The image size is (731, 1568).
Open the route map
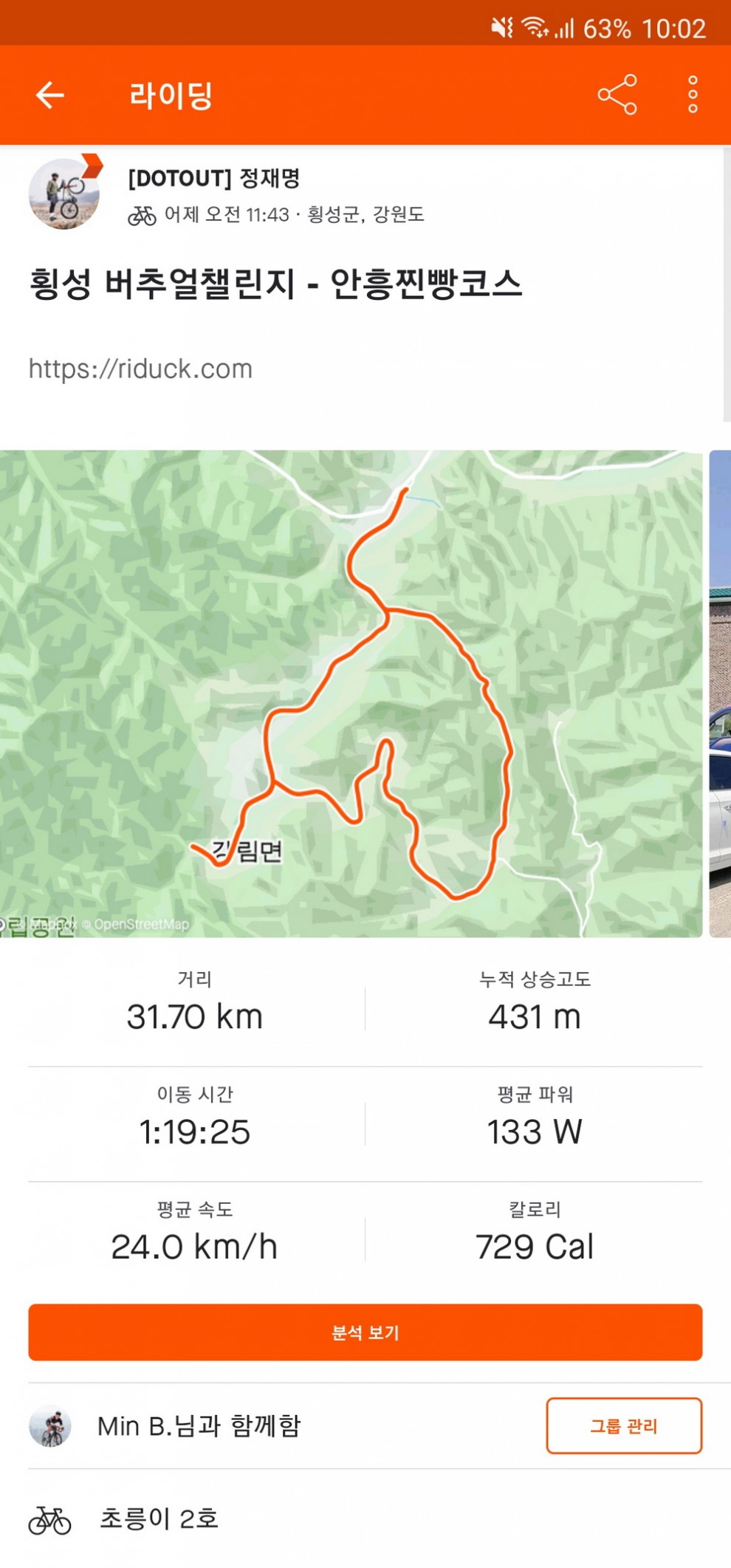click(351, 694)
